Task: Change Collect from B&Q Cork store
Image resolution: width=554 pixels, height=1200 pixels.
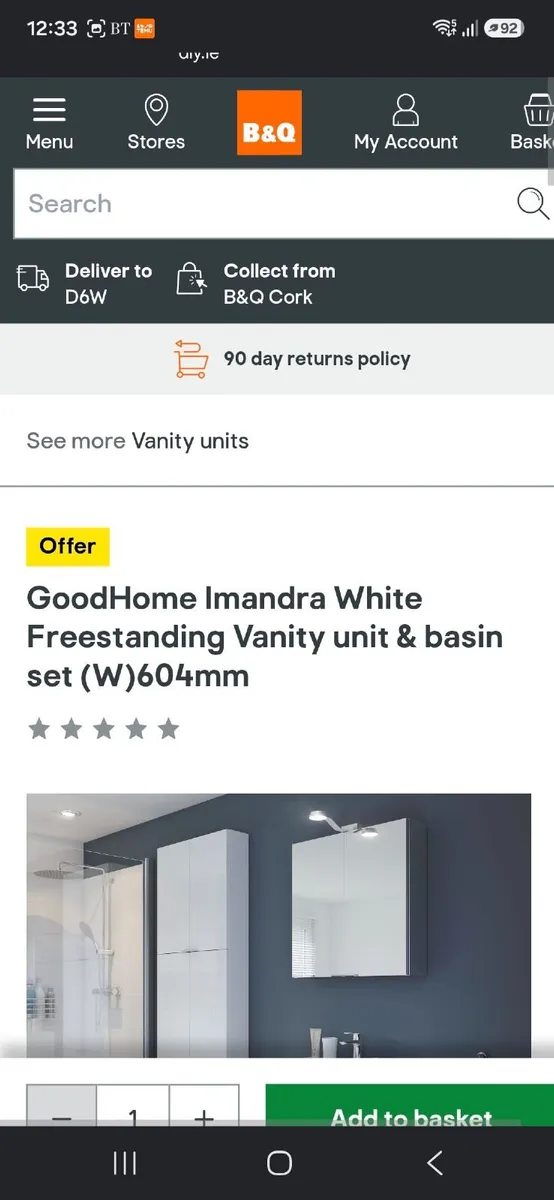Action: [256, 284]
